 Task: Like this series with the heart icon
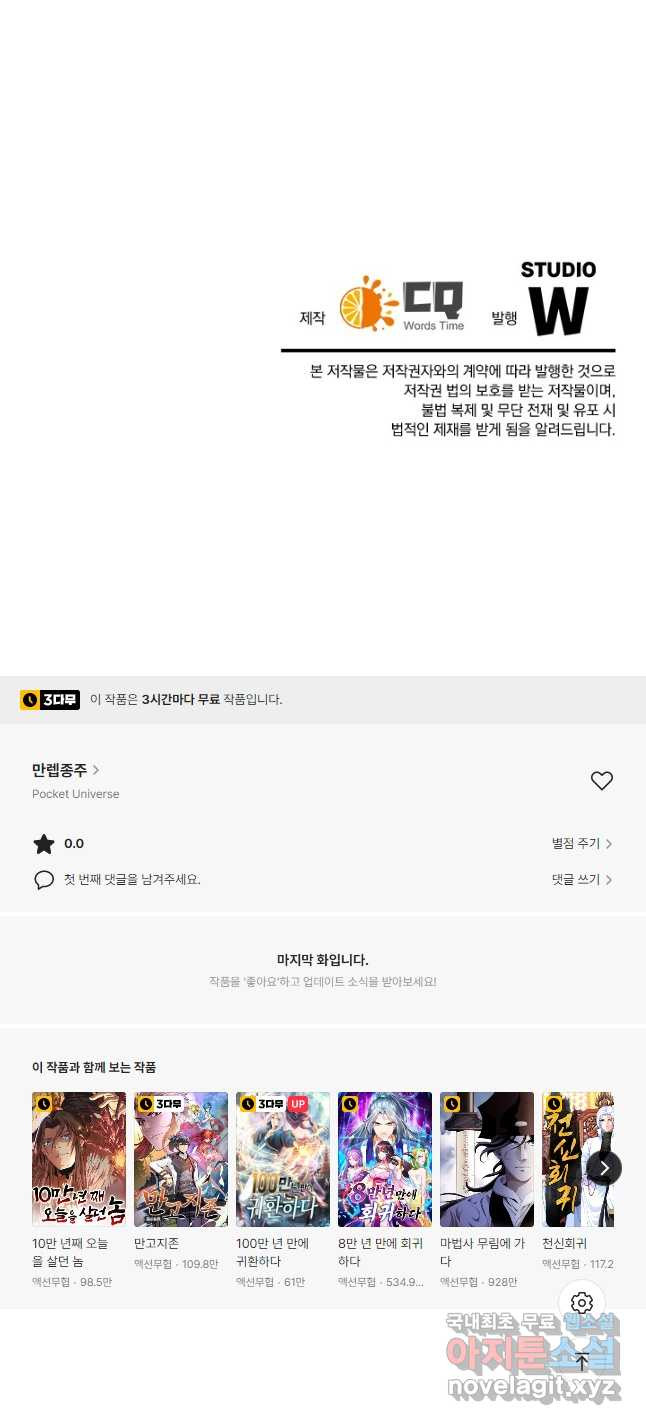click(601, 781)
